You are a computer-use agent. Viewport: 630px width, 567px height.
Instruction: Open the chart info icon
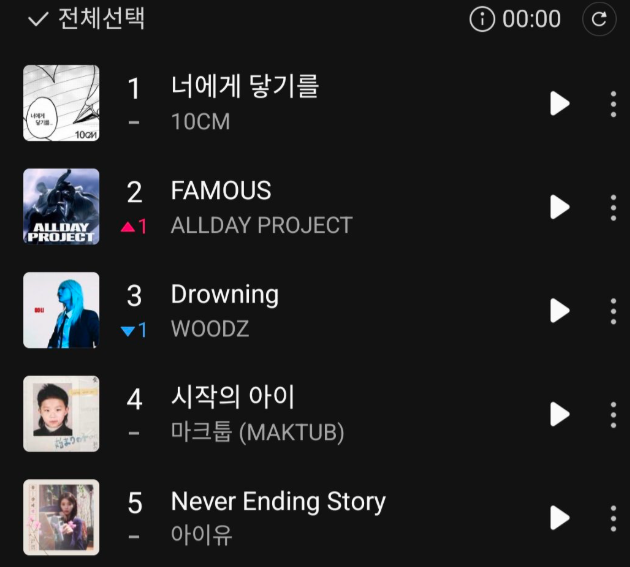[482, 19]
